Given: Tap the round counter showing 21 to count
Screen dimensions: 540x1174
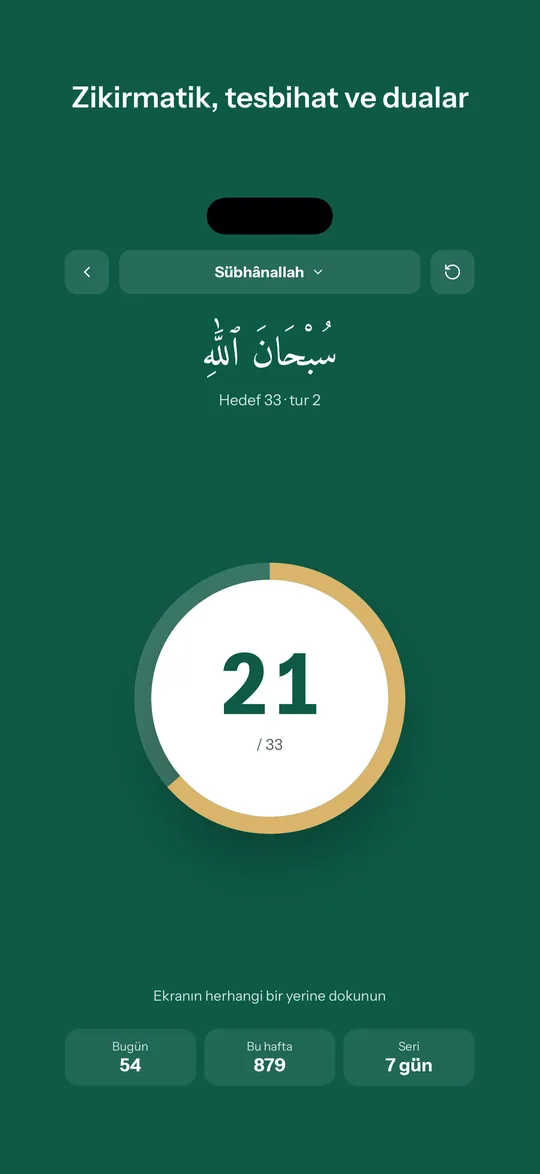Looking at the screenshot, I should tap(270, 698).
